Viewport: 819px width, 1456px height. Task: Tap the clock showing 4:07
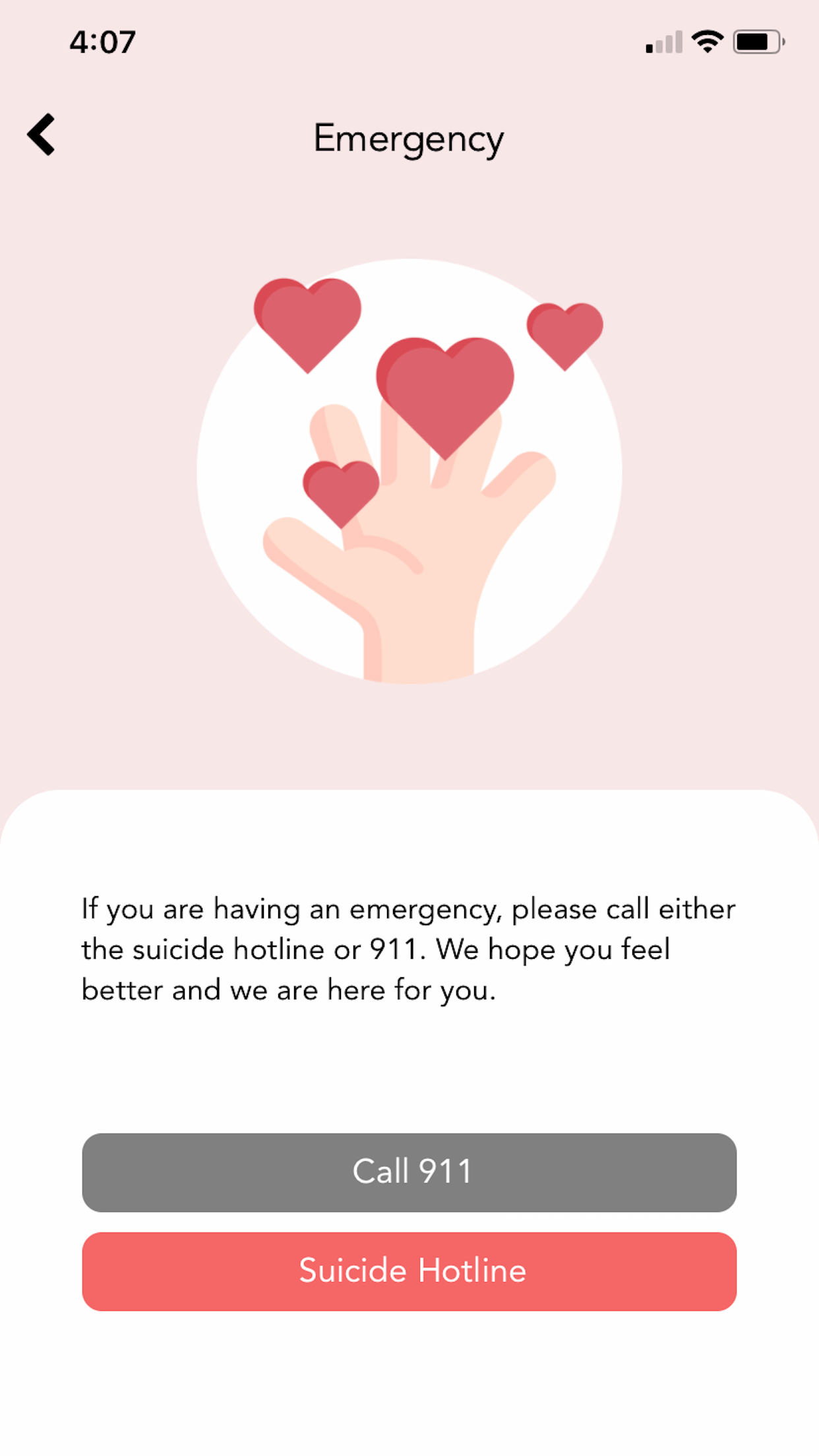(x=102, y=42)
